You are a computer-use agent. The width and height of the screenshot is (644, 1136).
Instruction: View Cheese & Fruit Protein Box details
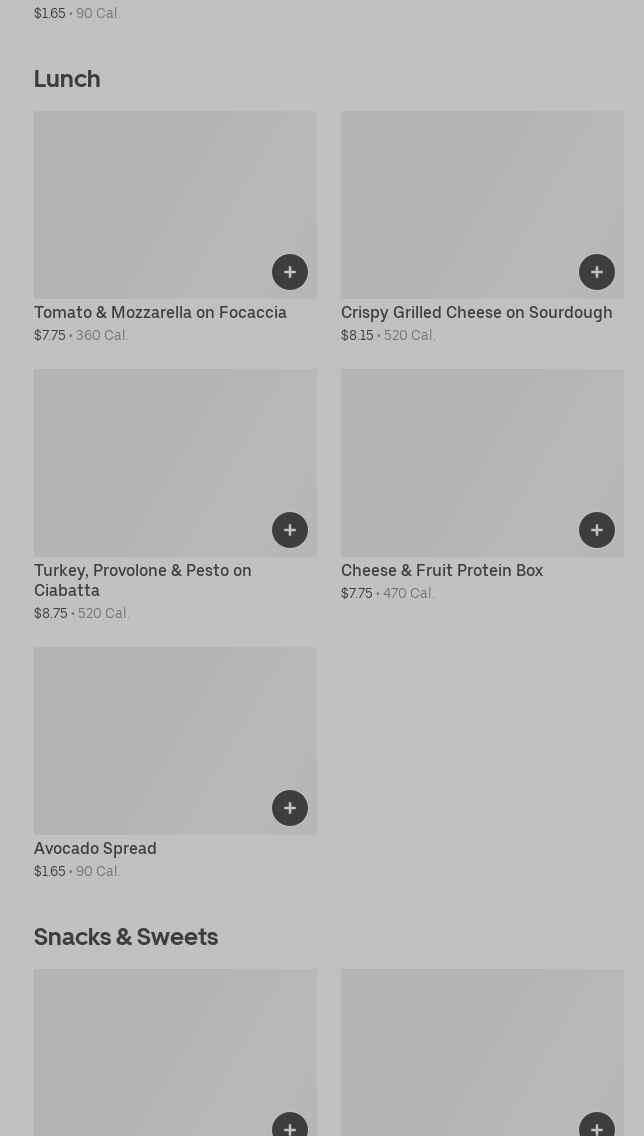click(442, 571)
